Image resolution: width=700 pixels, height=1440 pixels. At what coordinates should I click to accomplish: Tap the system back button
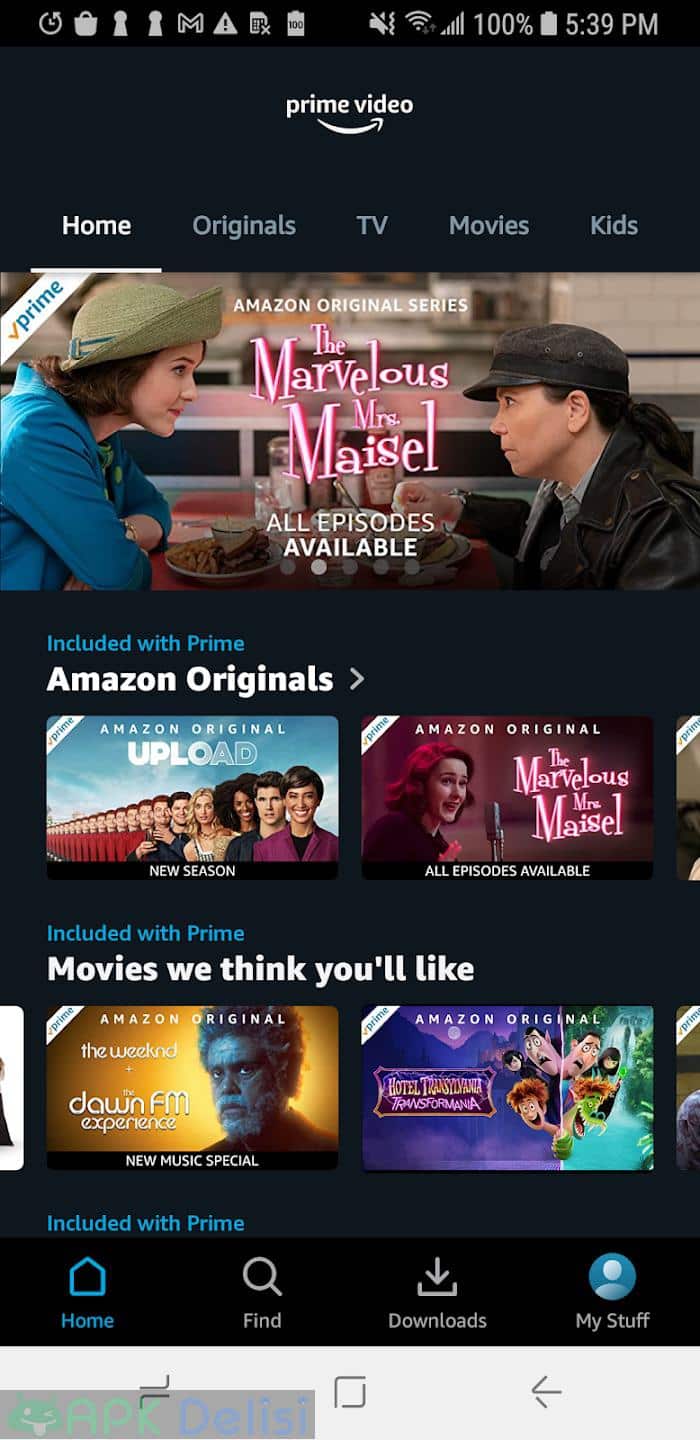[546, 1391]
